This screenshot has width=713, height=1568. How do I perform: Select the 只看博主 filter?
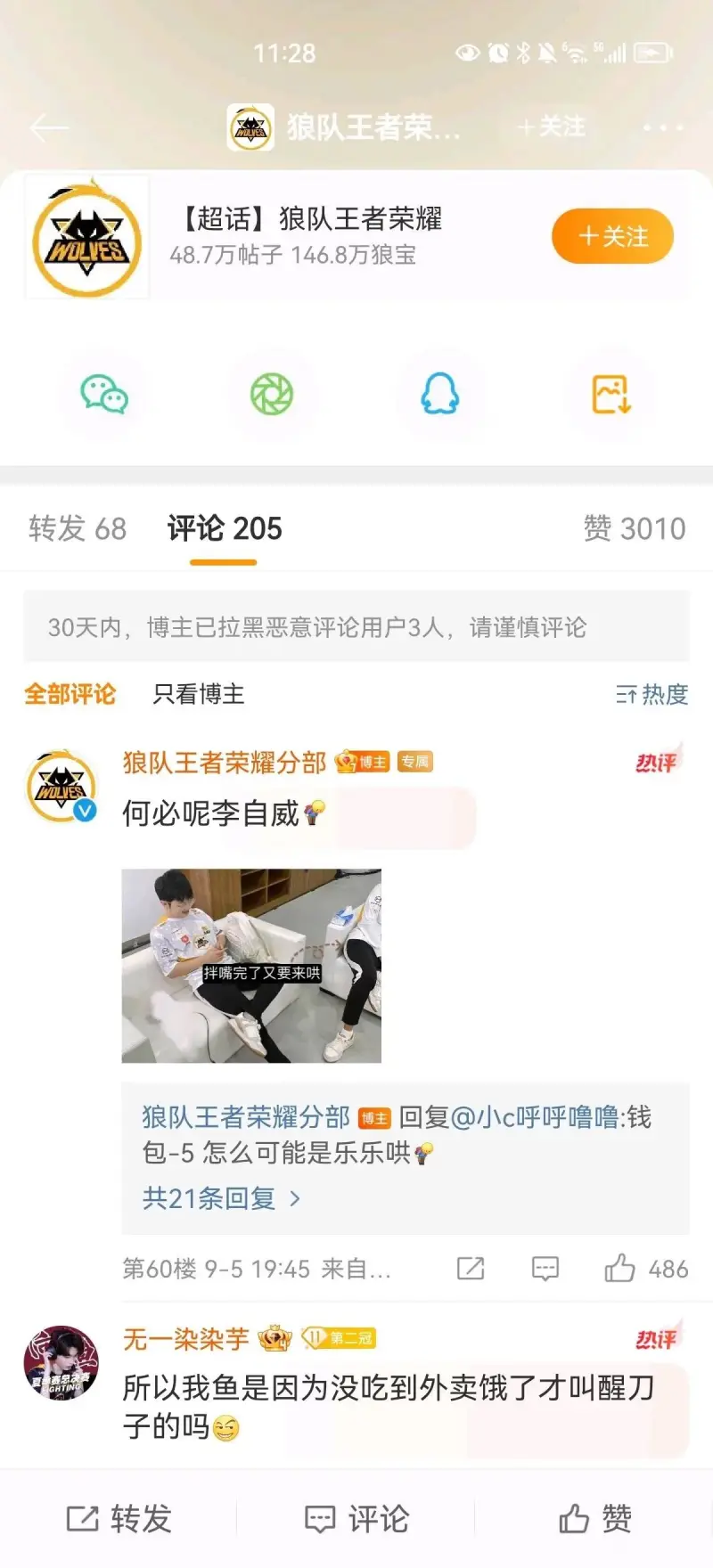click(x=199, y=694)
